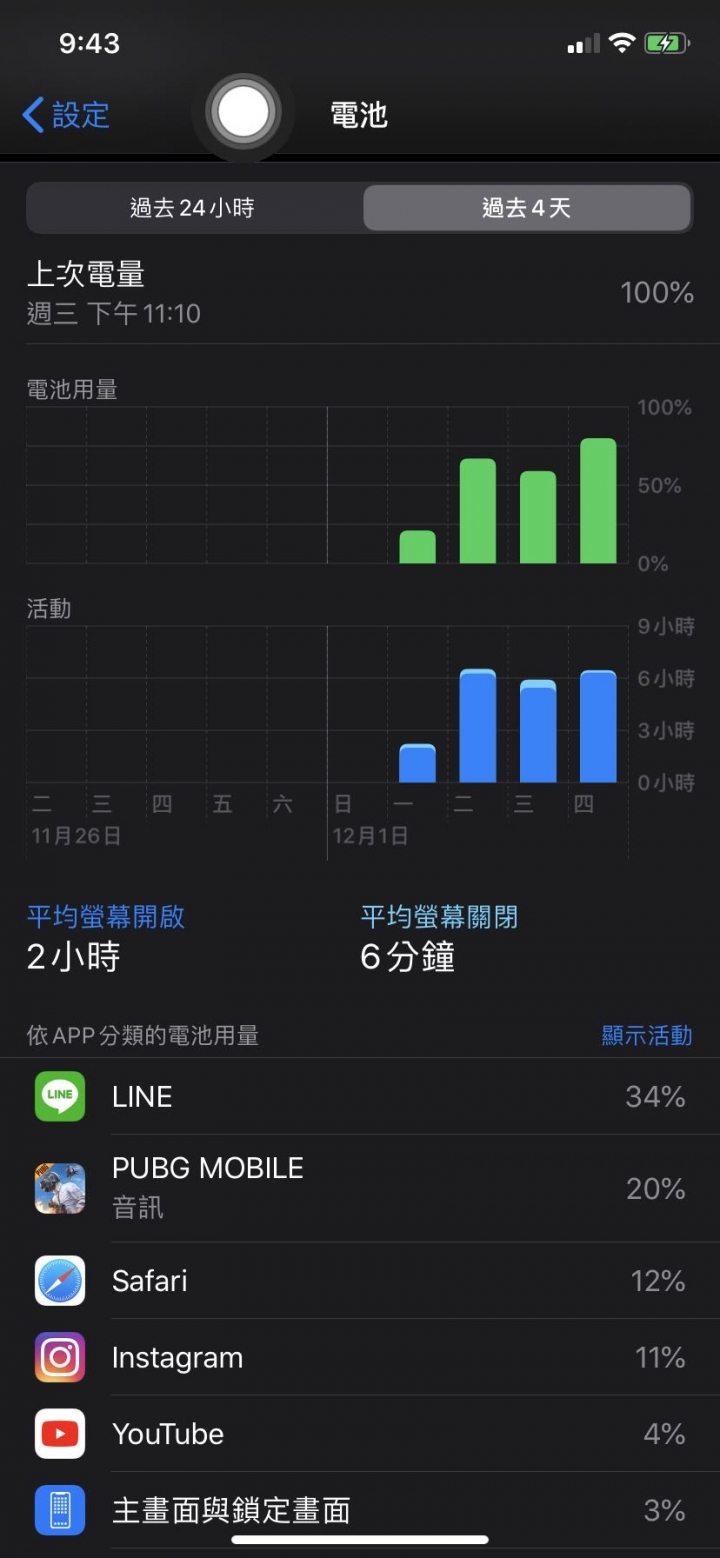Image resolution: width=720 pixels, height=1558 pixels.
Task: Tap Tuesday's blue activity bar
Action: point(478,727)
